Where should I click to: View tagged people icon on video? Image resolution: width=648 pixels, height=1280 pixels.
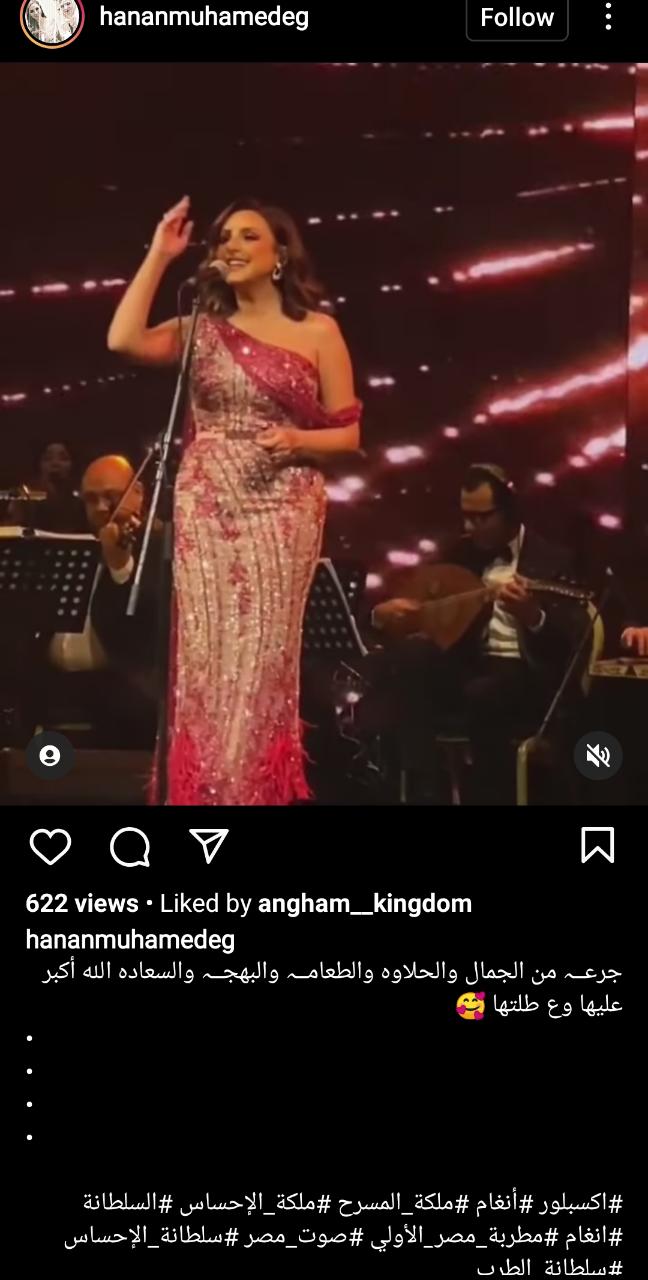pyautogui.click(x=50, y=756)
